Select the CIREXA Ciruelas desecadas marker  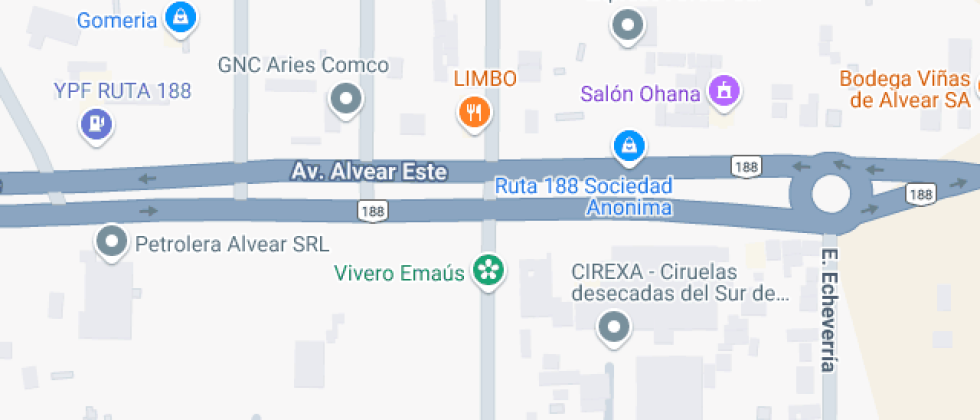613,326
